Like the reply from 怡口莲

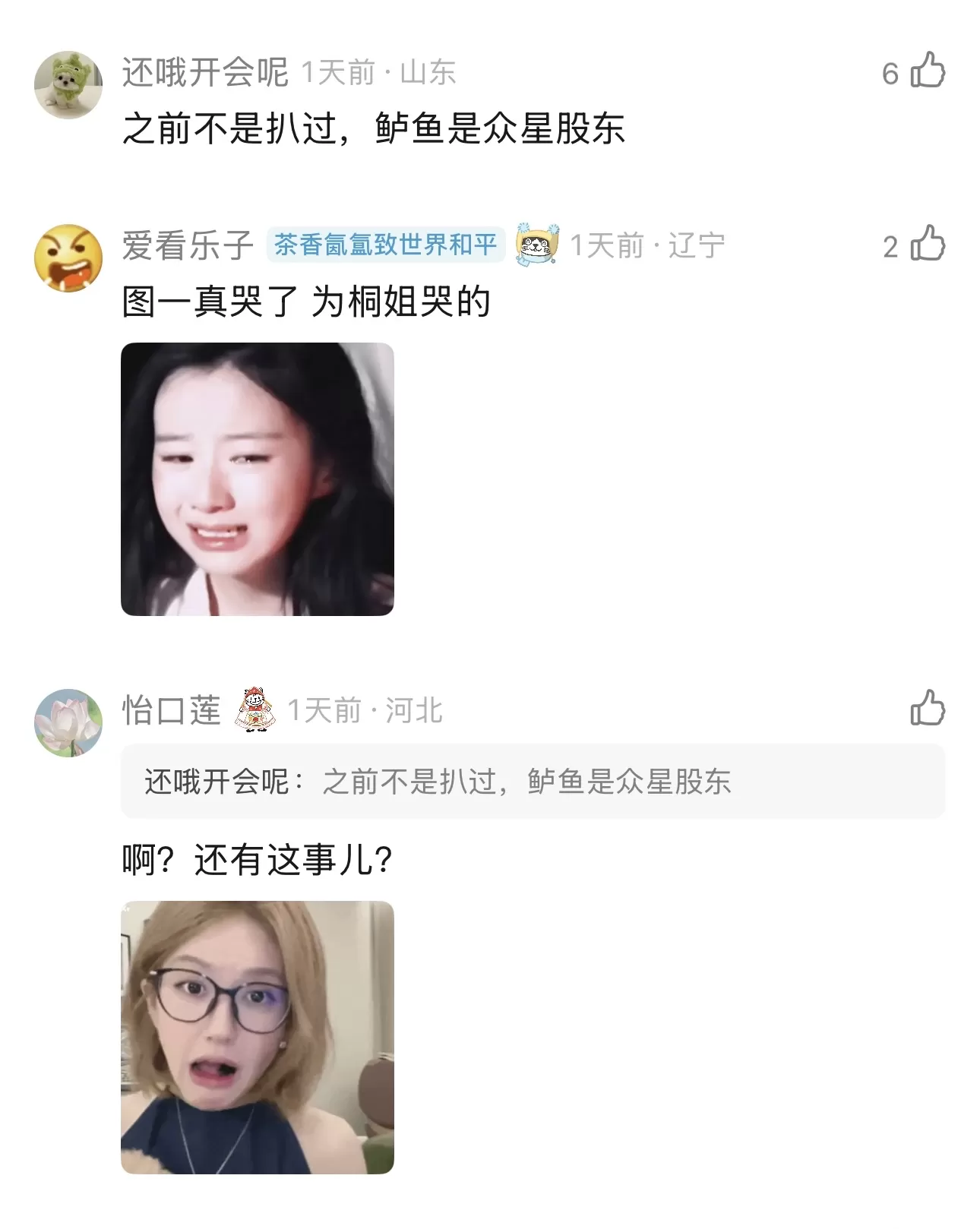coord(927,709)
